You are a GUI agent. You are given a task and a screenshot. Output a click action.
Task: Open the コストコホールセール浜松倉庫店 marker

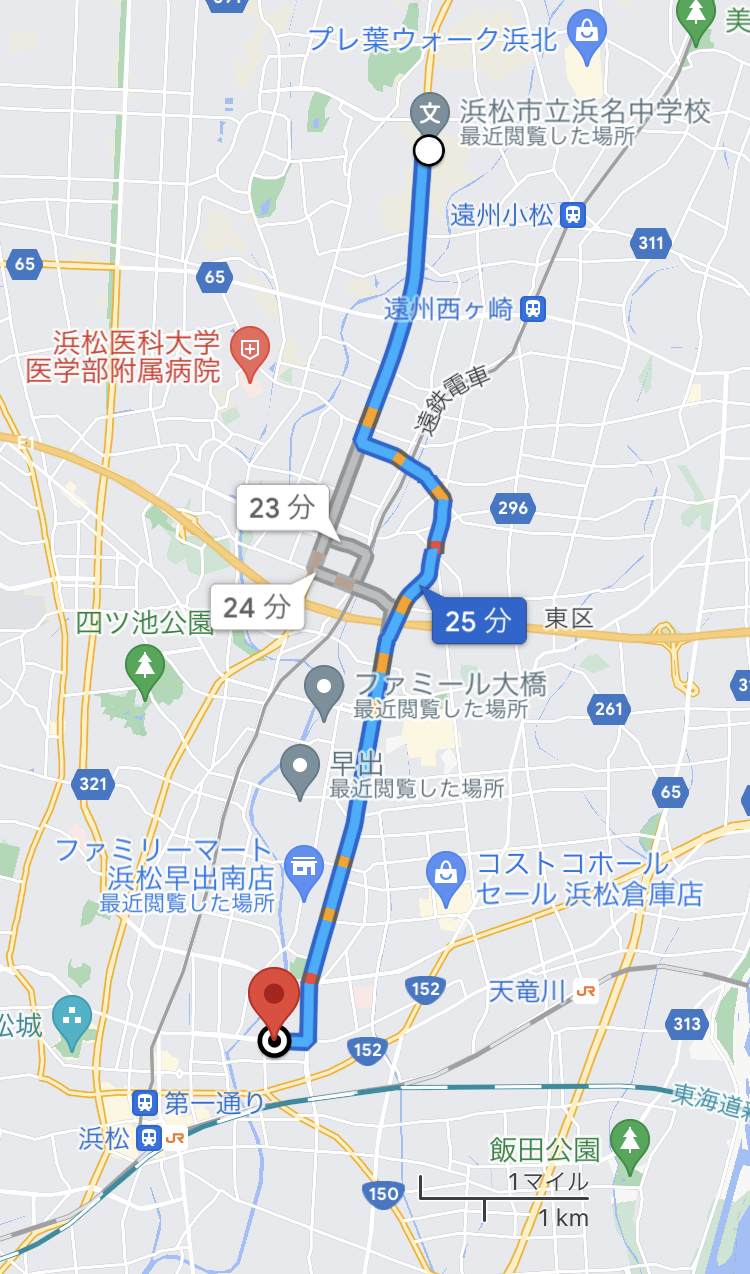coord(445,872)
